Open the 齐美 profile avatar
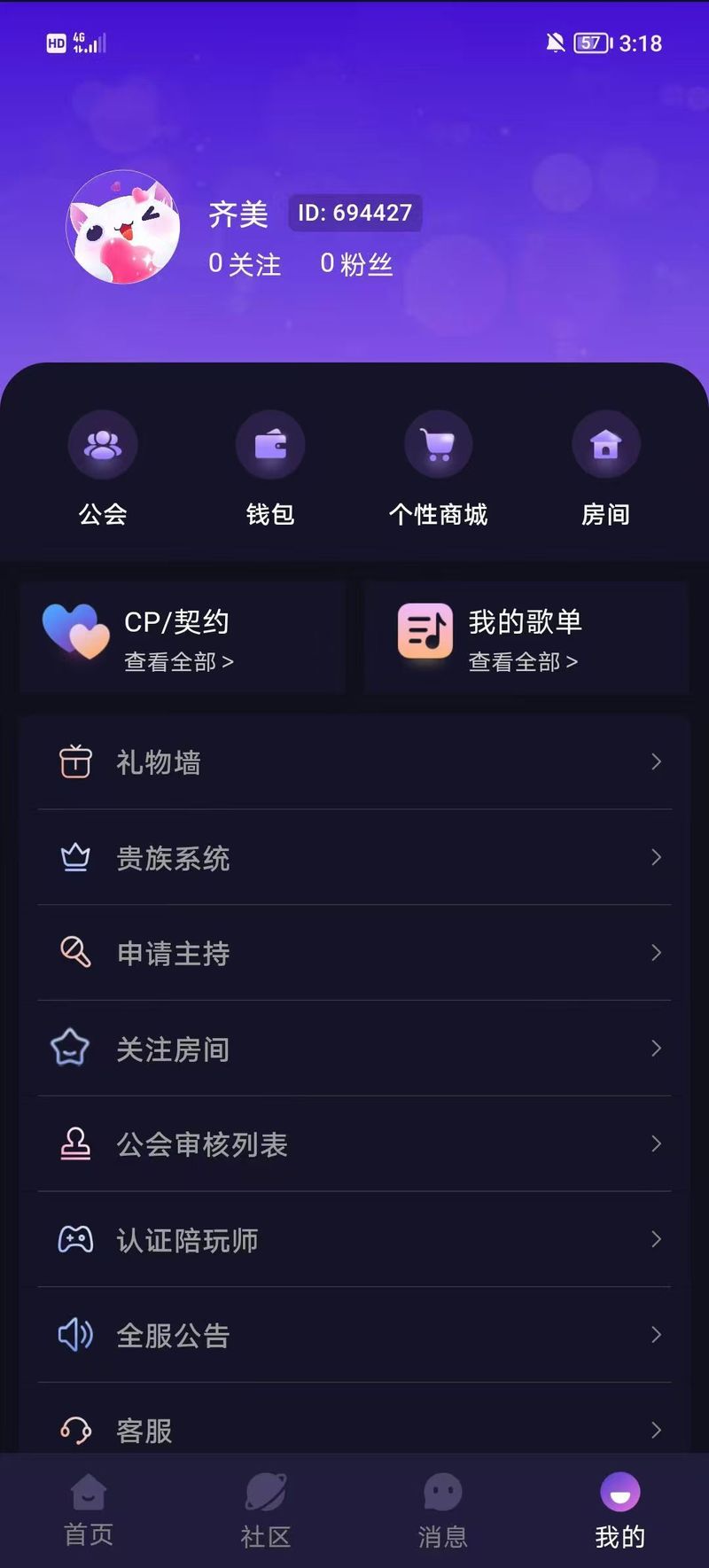 123,227
